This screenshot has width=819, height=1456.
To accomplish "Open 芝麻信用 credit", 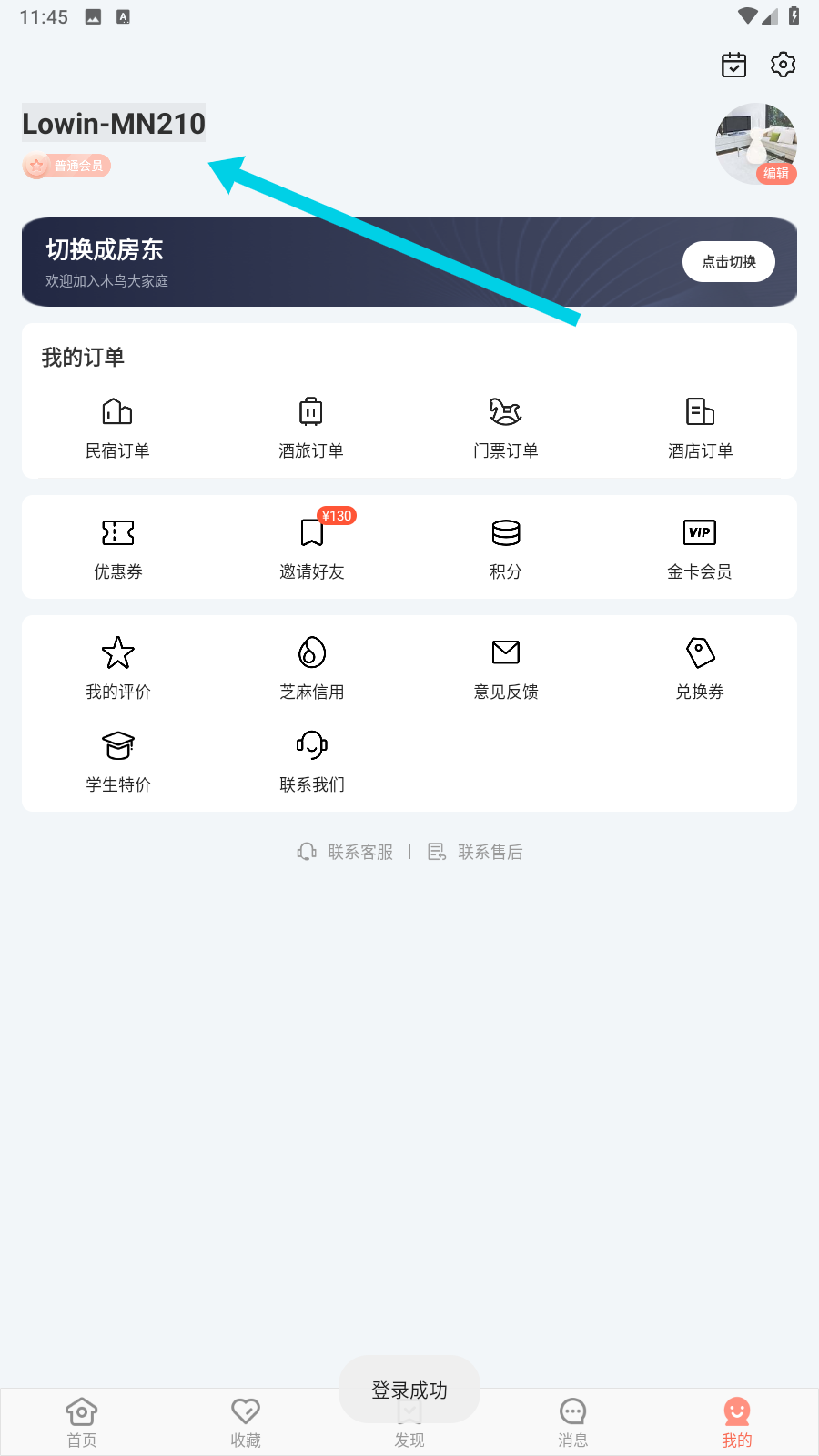I will coord(312,669).
